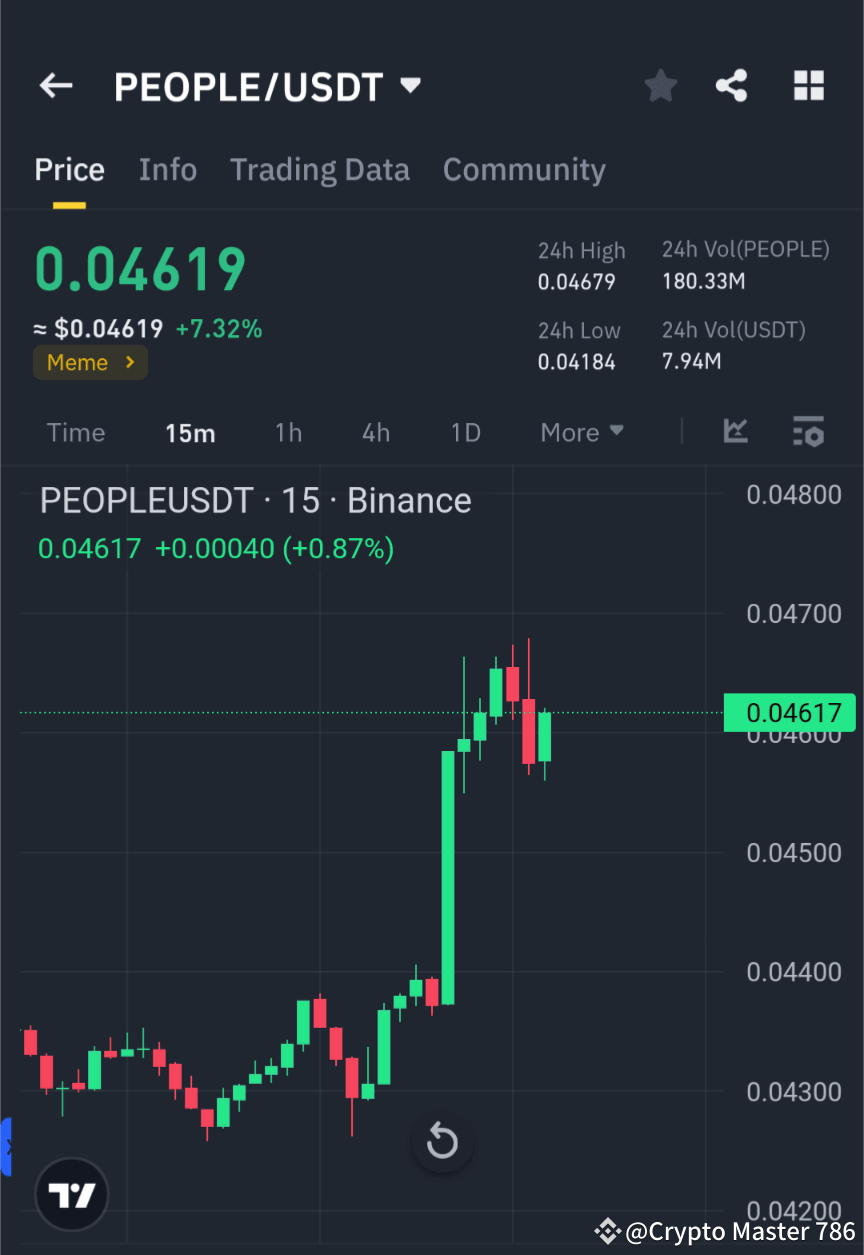Click the green 0.04617 price label

(x=790, y=712)
